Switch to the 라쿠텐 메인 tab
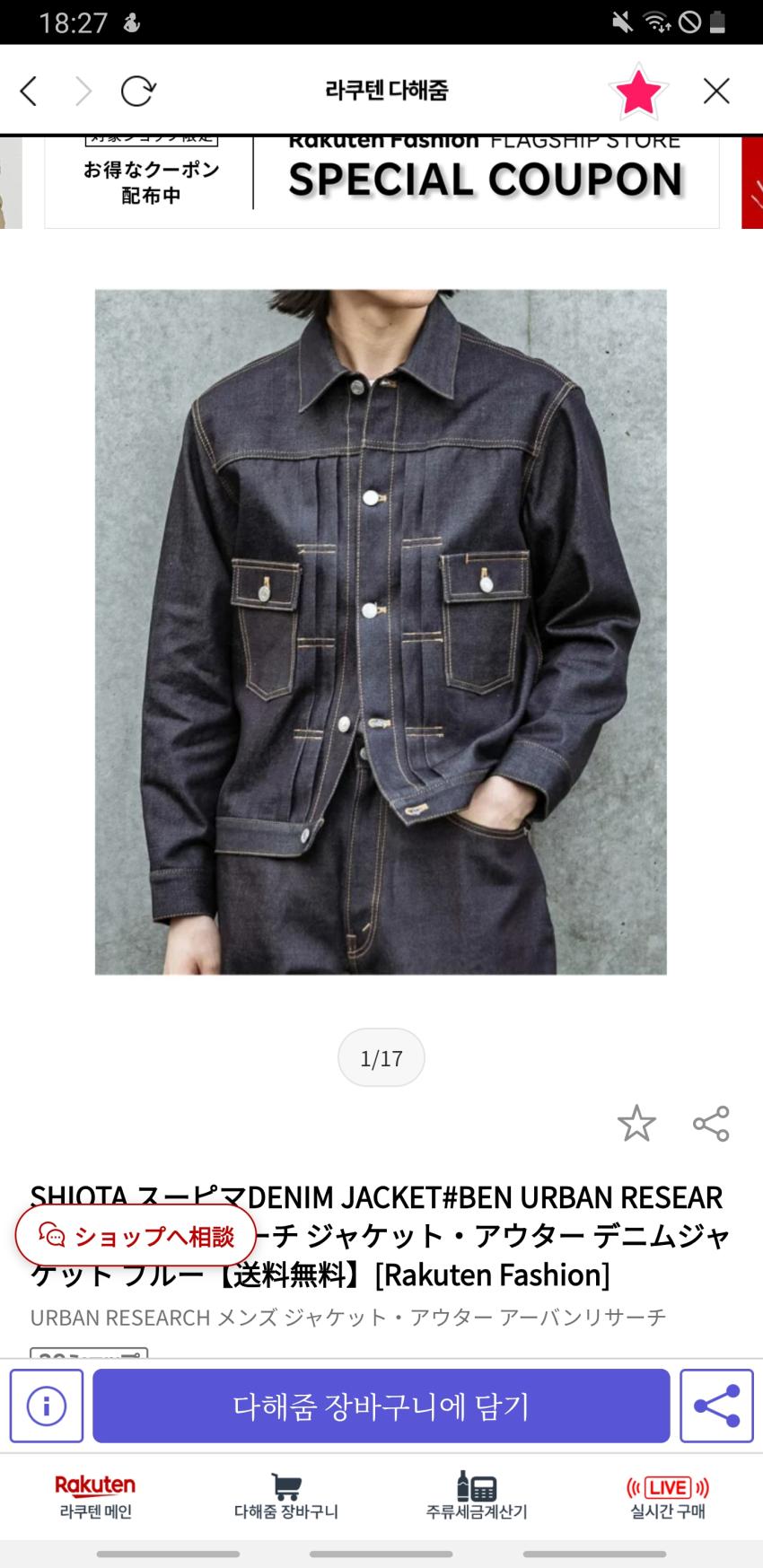 (95, 1497)
